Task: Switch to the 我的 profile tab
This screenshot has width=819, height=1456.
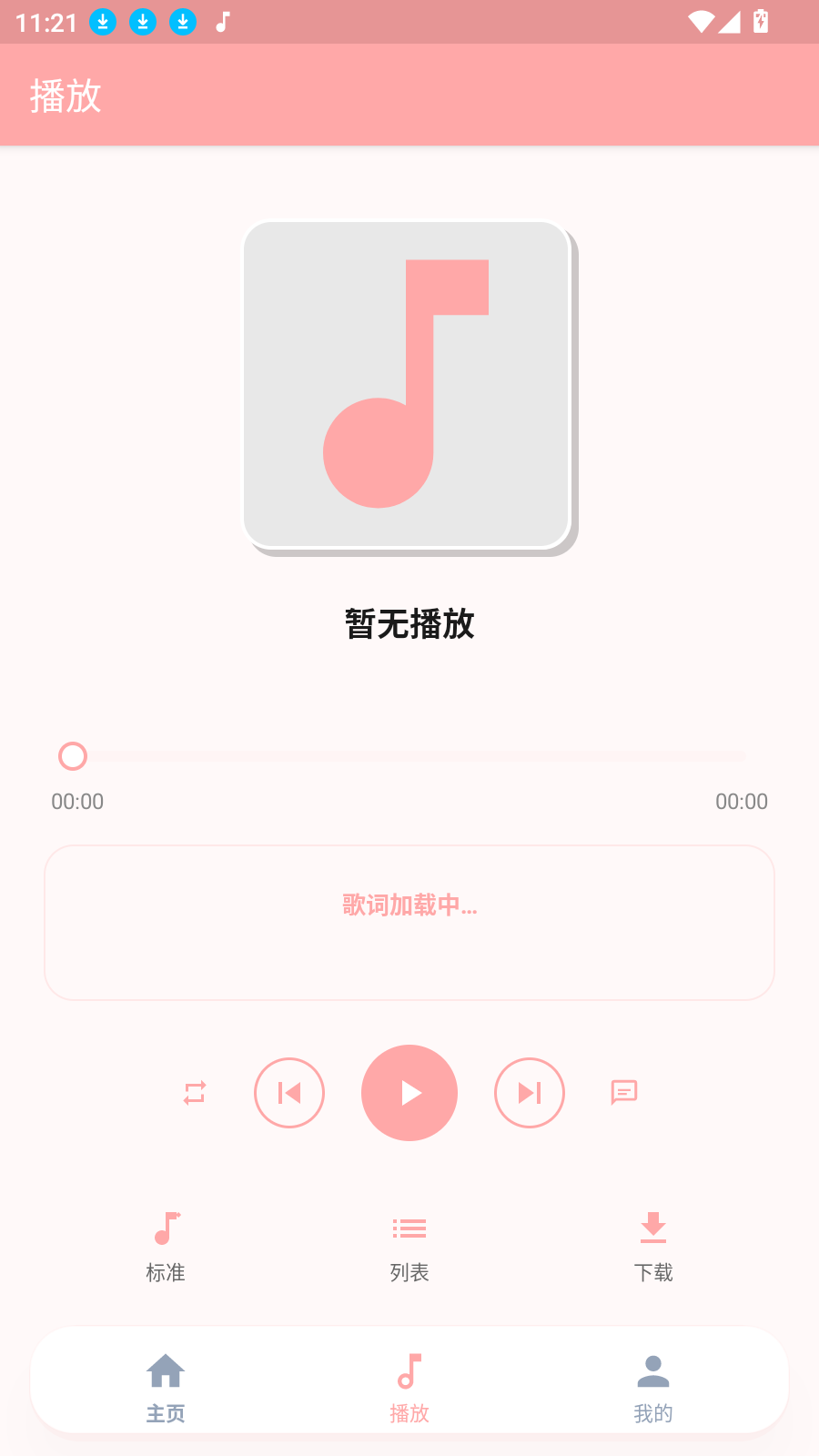Action: tap(652, 1383)
